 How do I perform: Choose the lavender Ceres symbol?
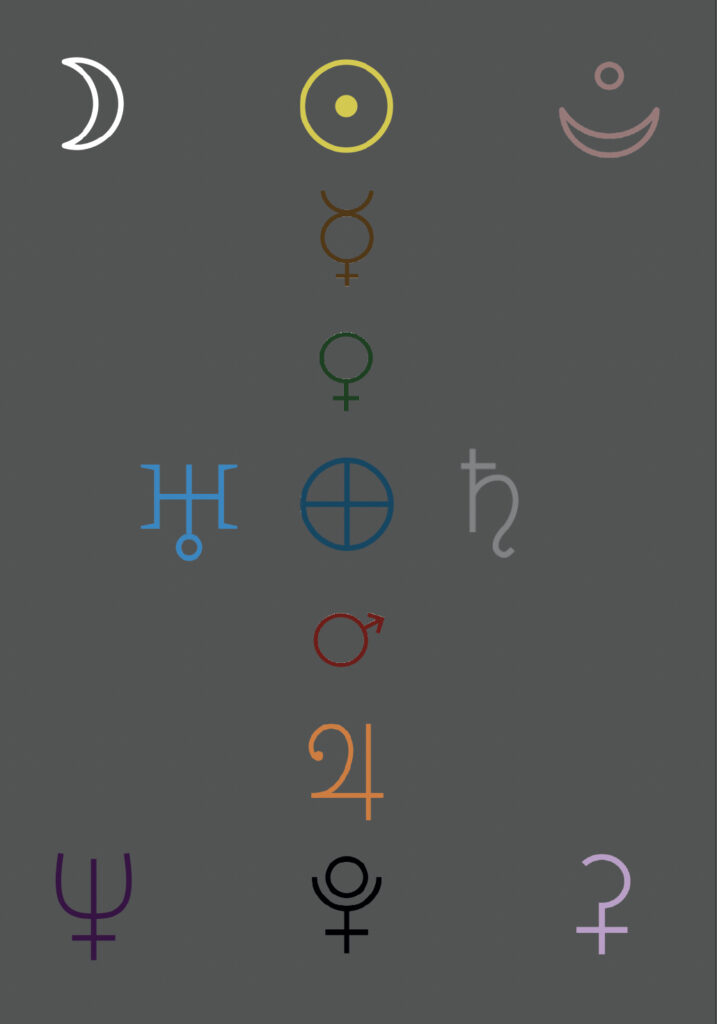(x=606, y=902)
